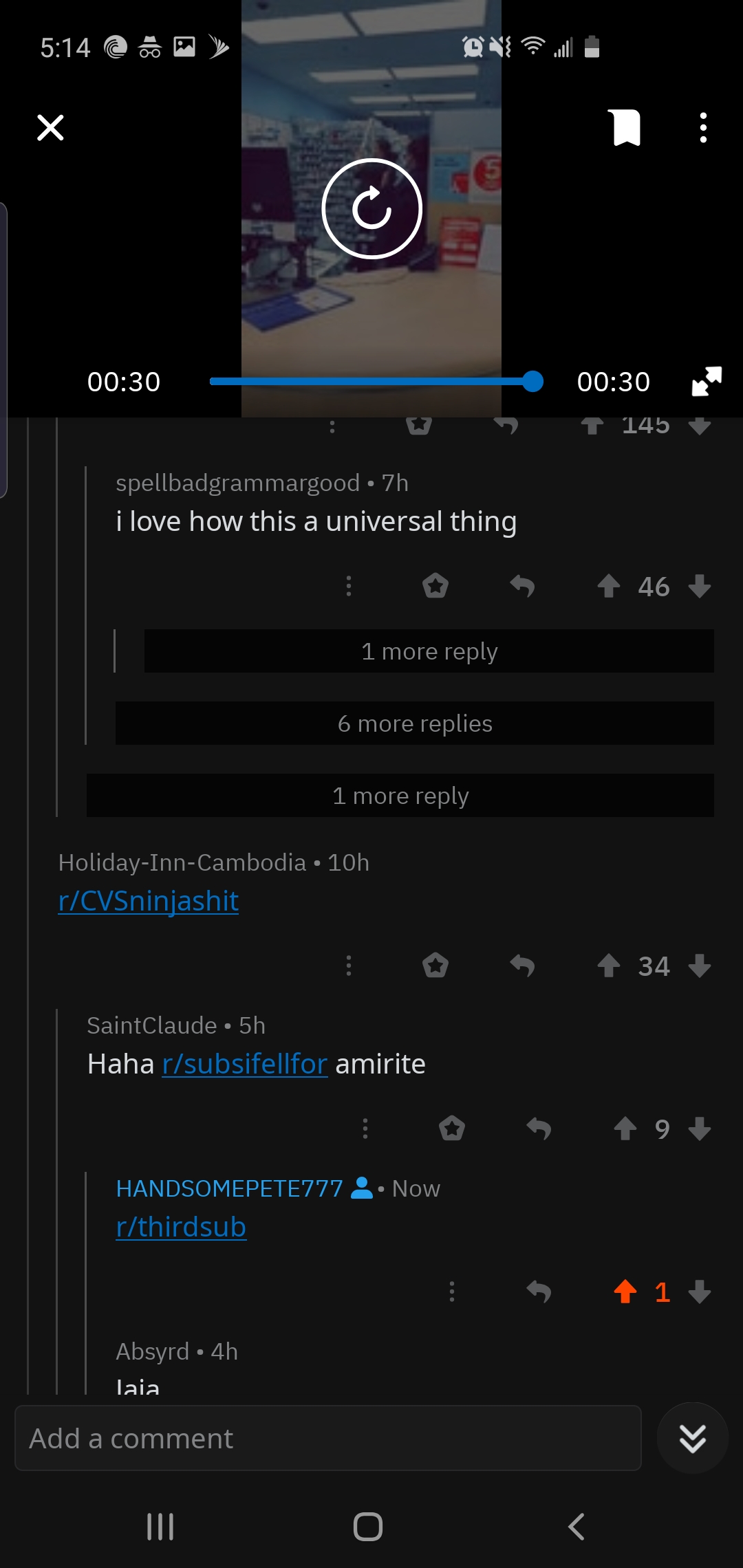Reply to SaintClaude's comment
The image size is (743, 1568).
(x=539, y=1129)
